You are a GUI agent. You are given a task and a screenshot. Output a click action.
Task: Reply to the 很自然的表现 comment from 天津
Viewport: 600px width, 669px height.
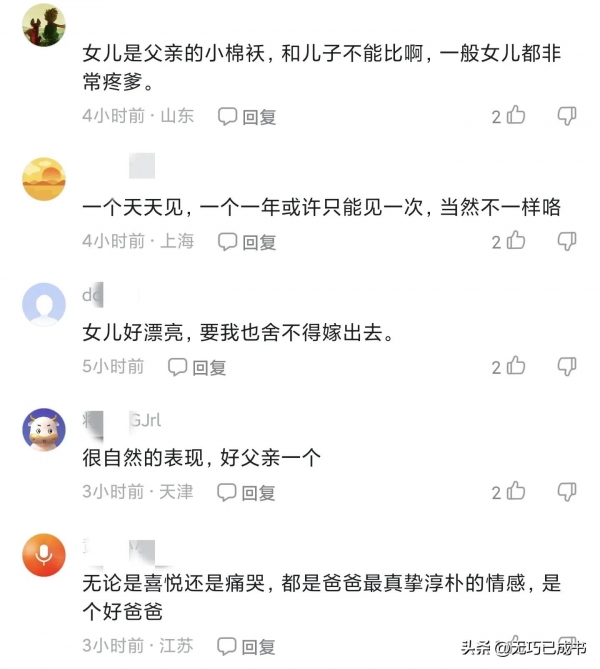pos(247,492)
